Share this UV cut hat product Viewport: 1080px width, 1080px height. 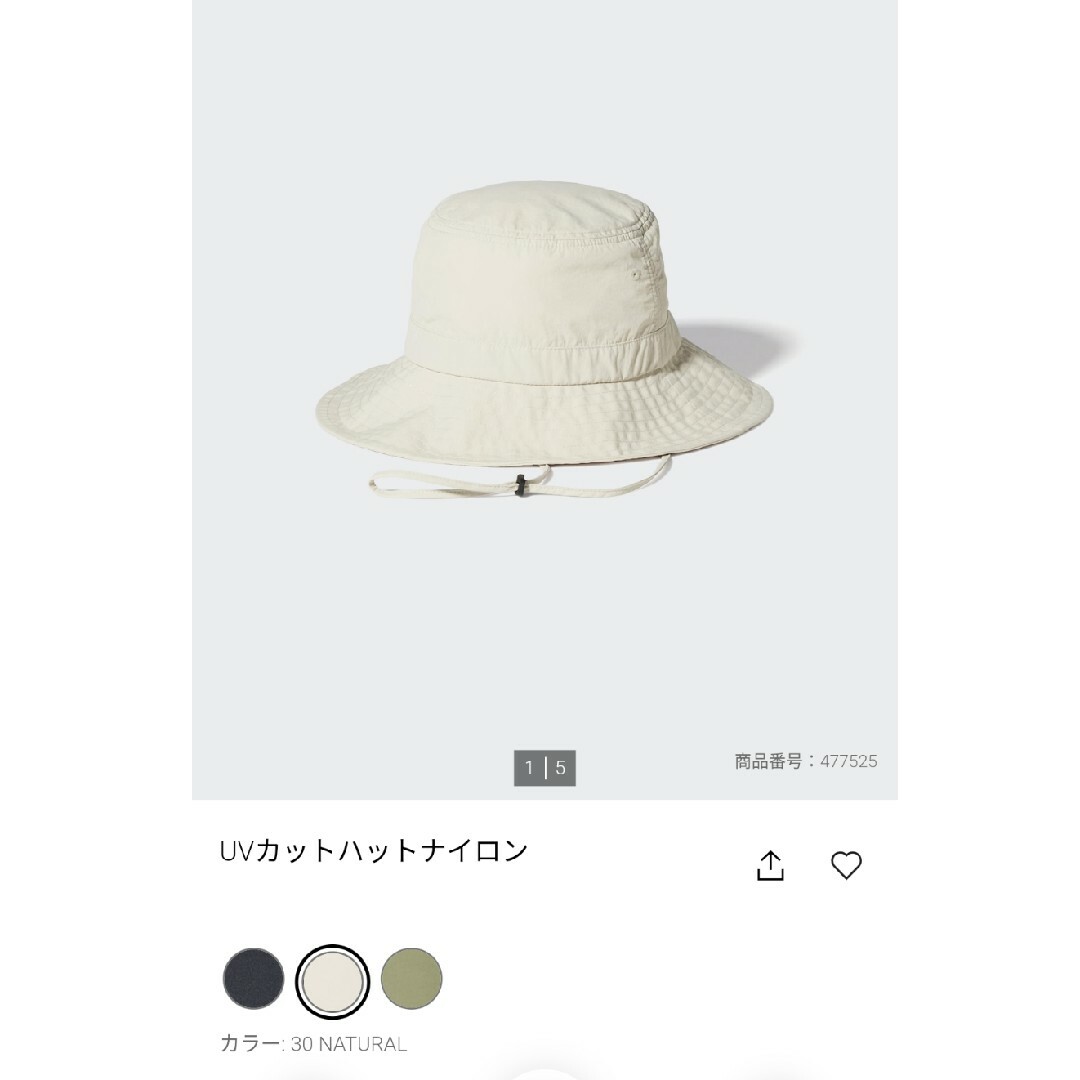(770, 866)
